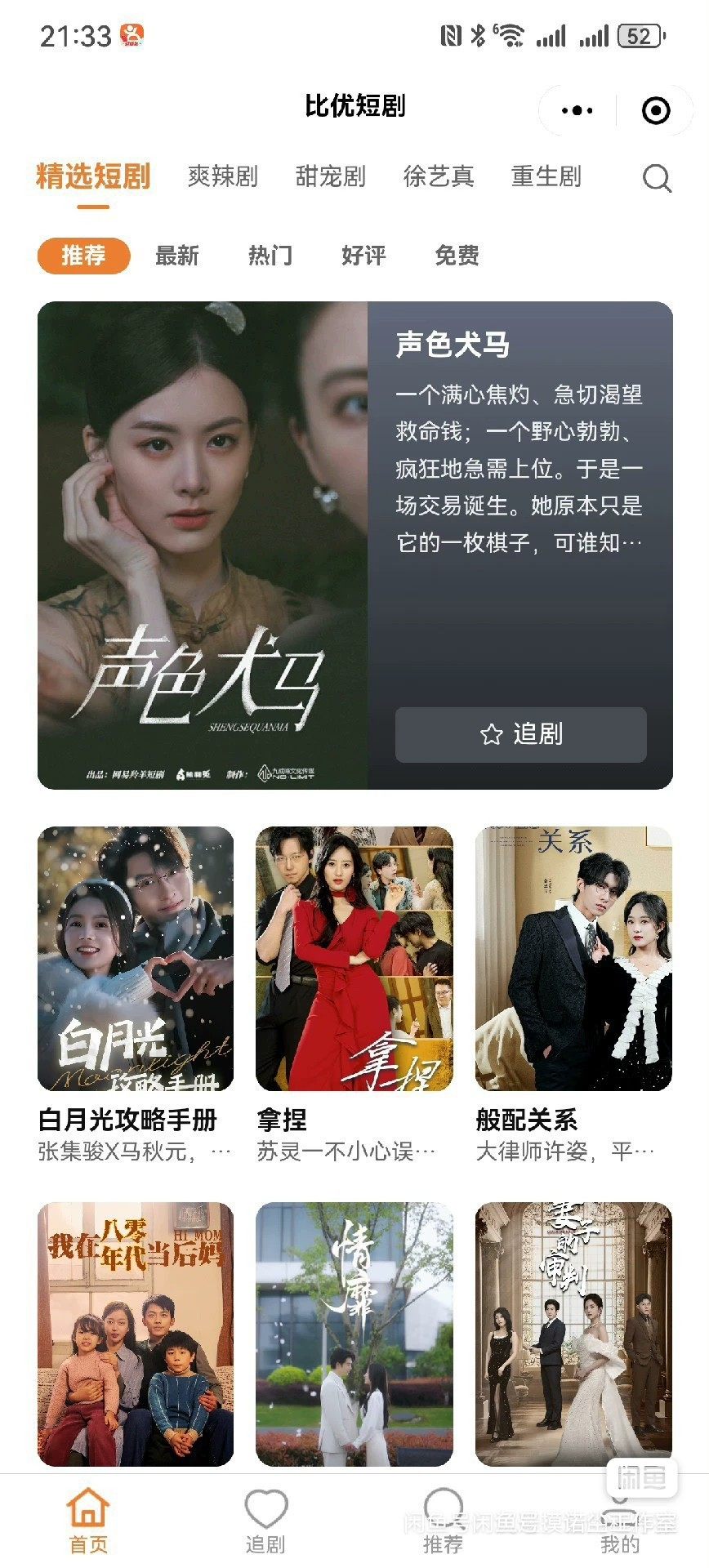The height and width of the screenshot is (1568, 709).
Task: Open the 般配关系 drama card
Action: 573,959
